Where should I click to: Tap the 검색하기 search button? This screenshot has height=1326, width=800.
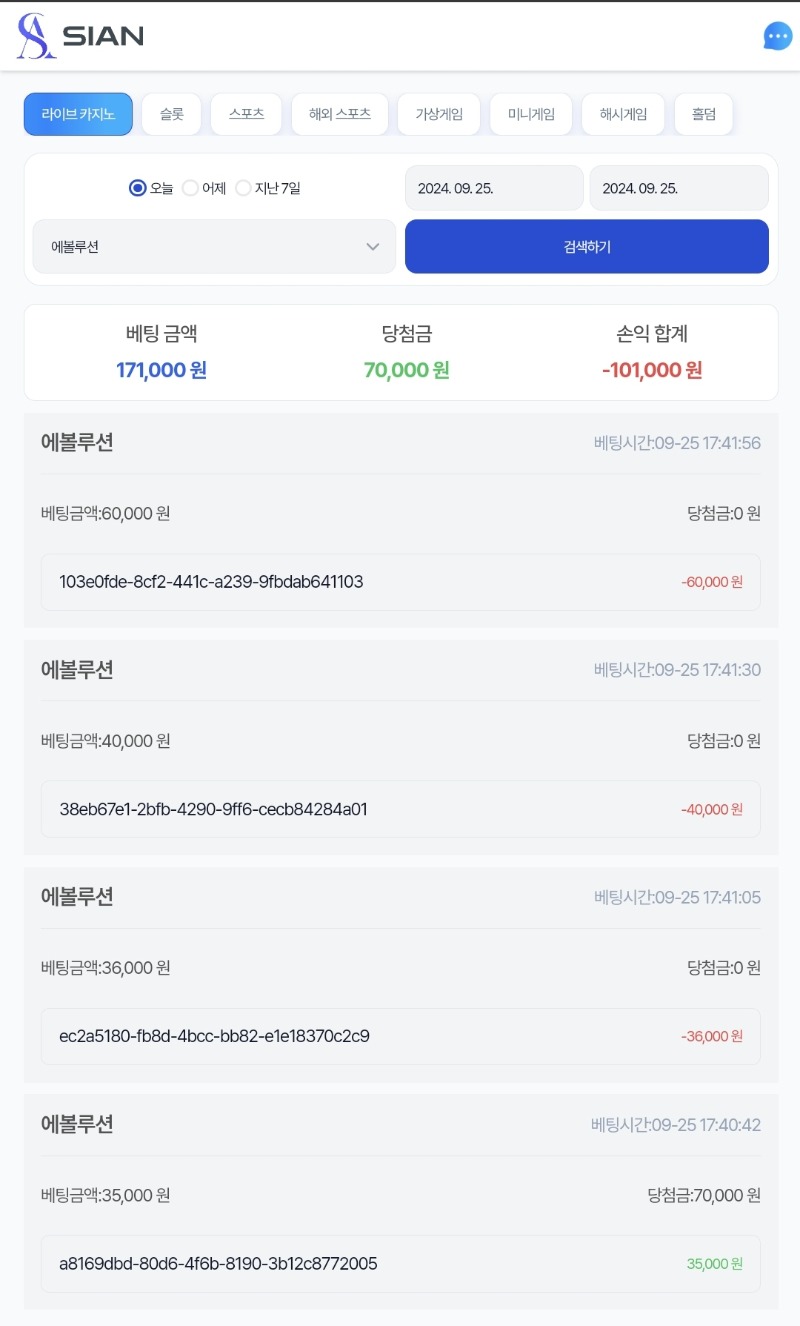coord(587,246)
